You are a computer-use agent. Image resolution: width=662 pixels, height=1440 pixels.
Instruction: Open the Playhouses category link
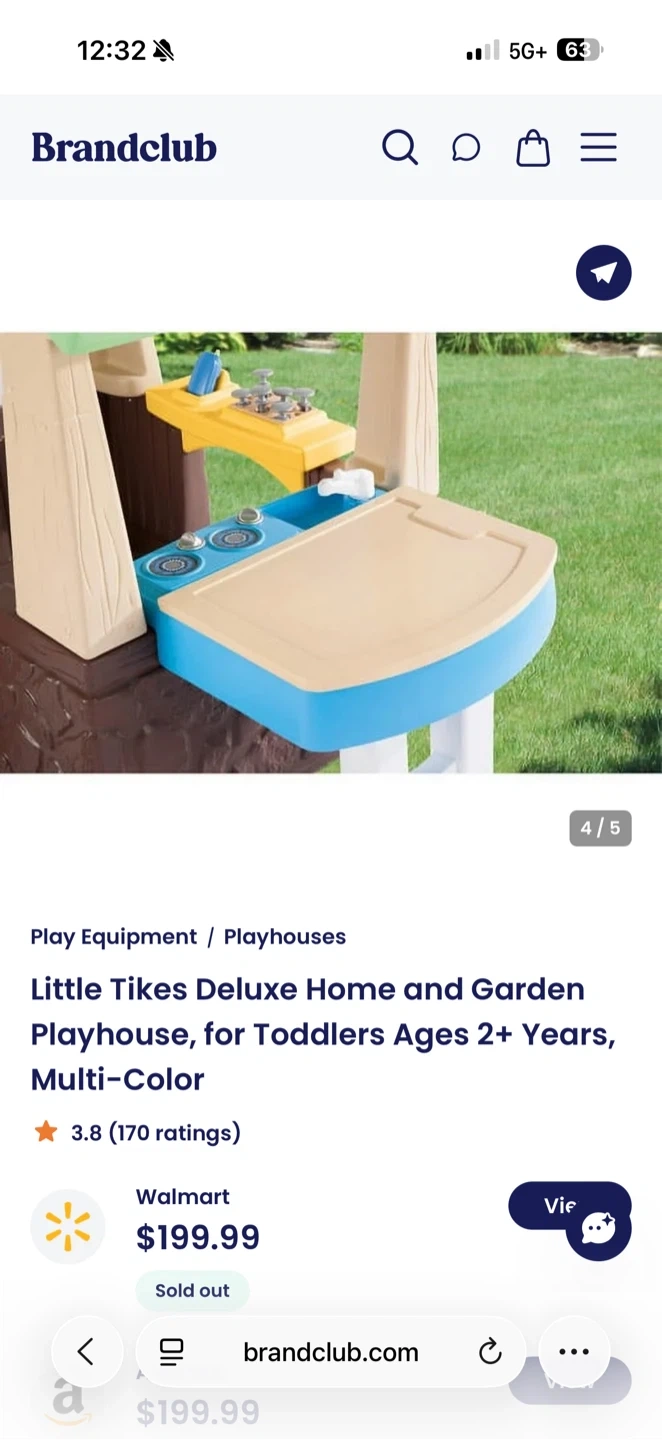point(285,937)
